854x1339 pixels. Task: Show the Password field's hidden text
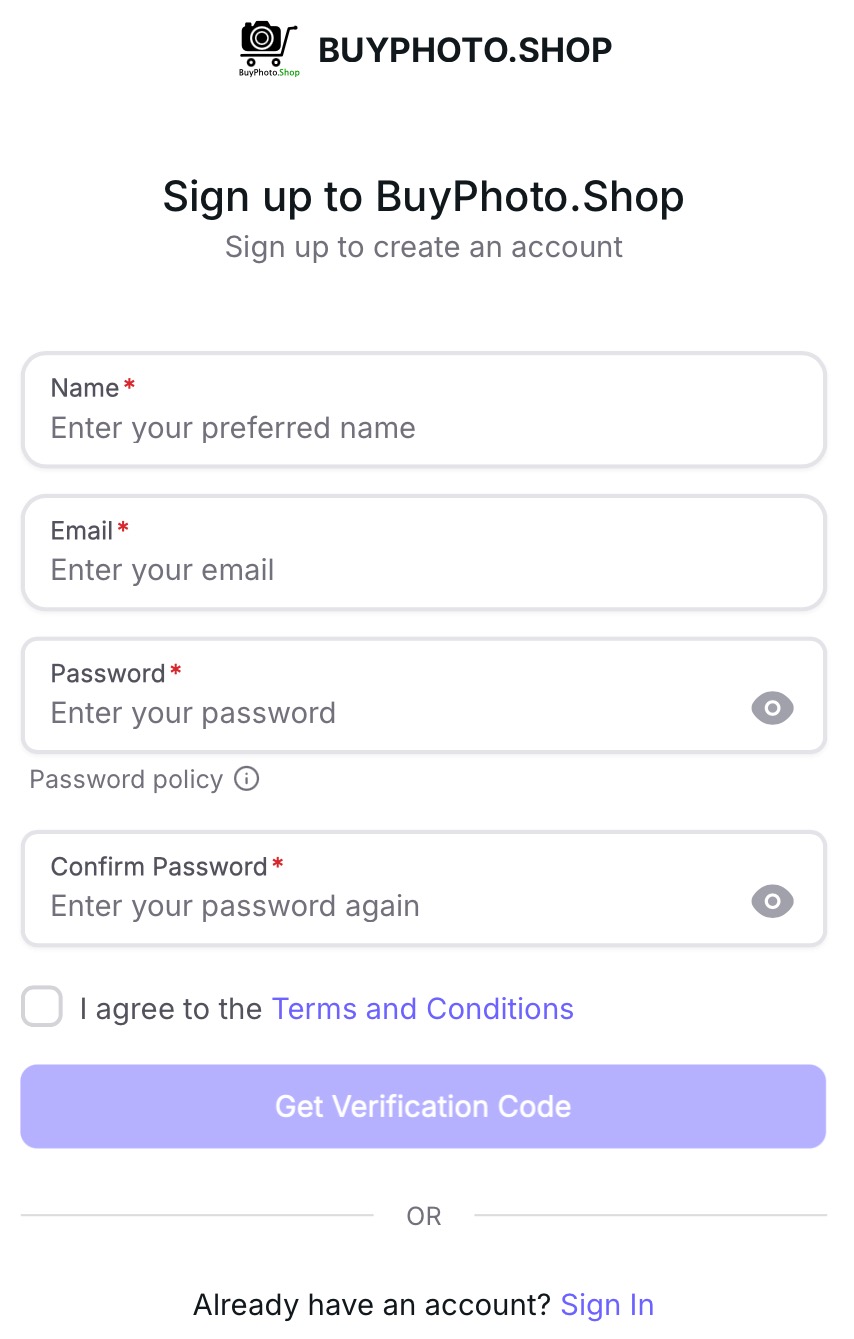coord(772,709)
